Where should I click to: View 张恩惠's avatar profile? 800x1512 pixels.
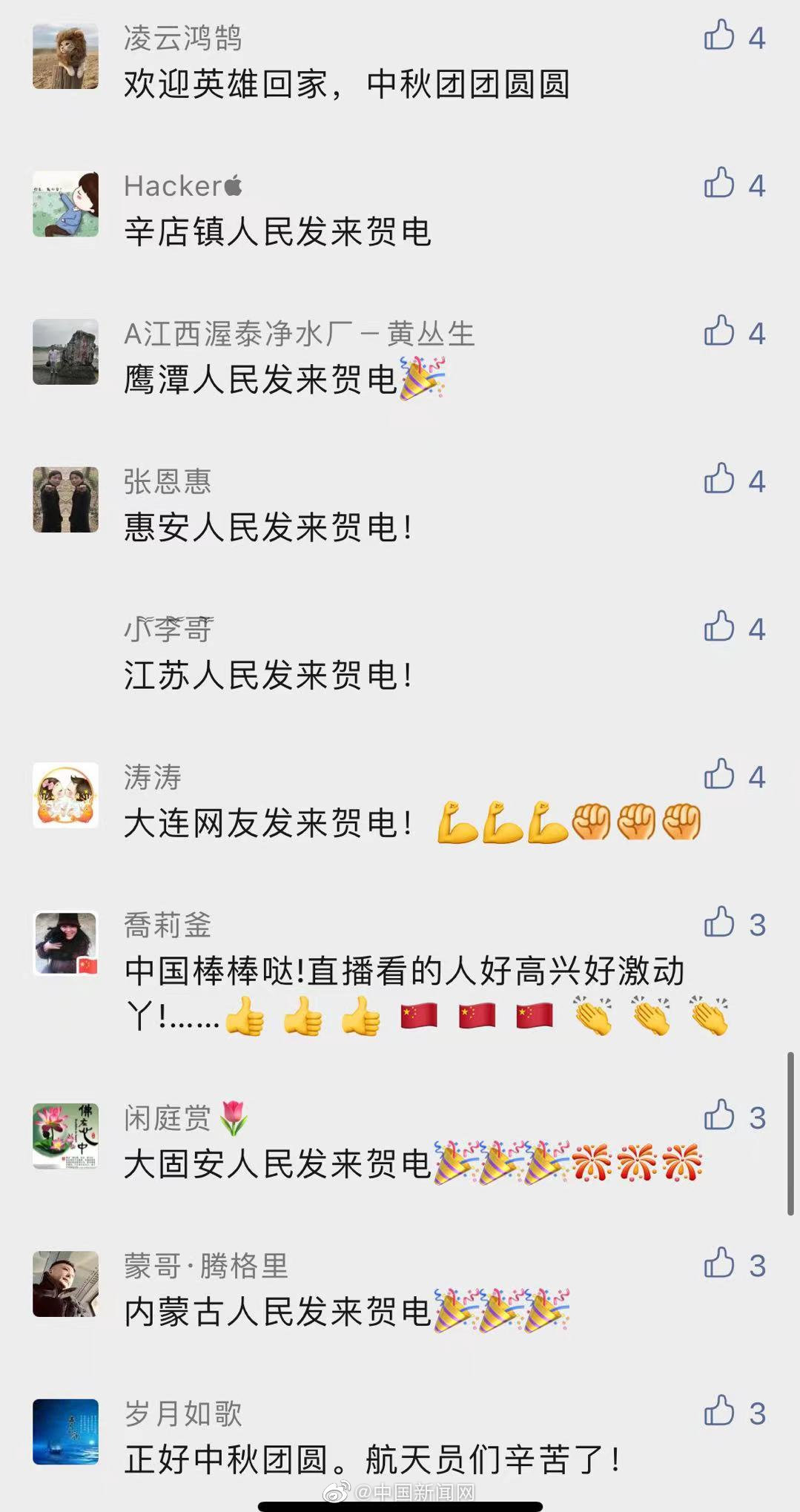click(x=66, y=500)
